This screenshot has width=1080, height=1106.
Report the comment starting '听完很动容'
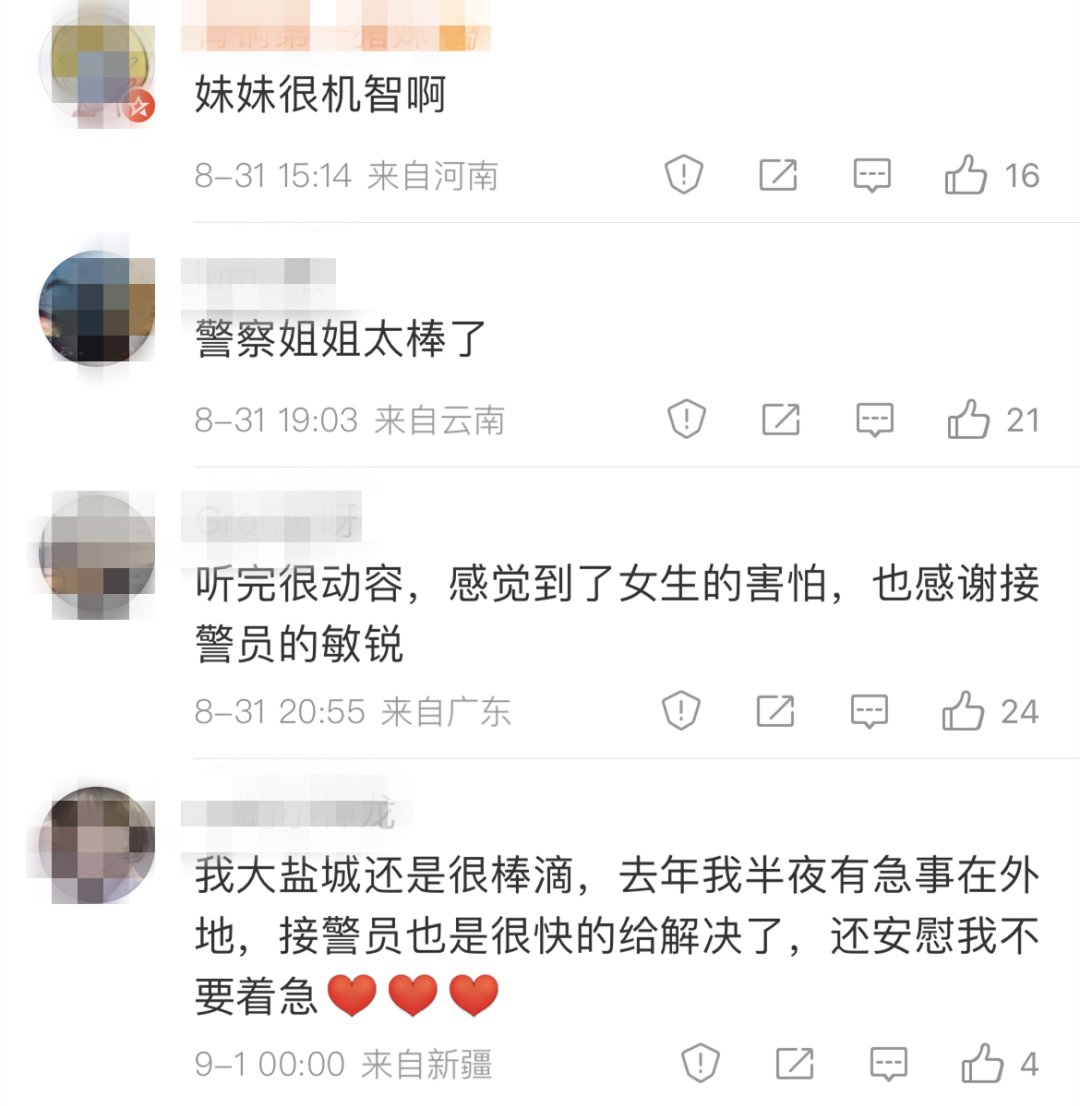pyautogui.click(x=681, y=712)
